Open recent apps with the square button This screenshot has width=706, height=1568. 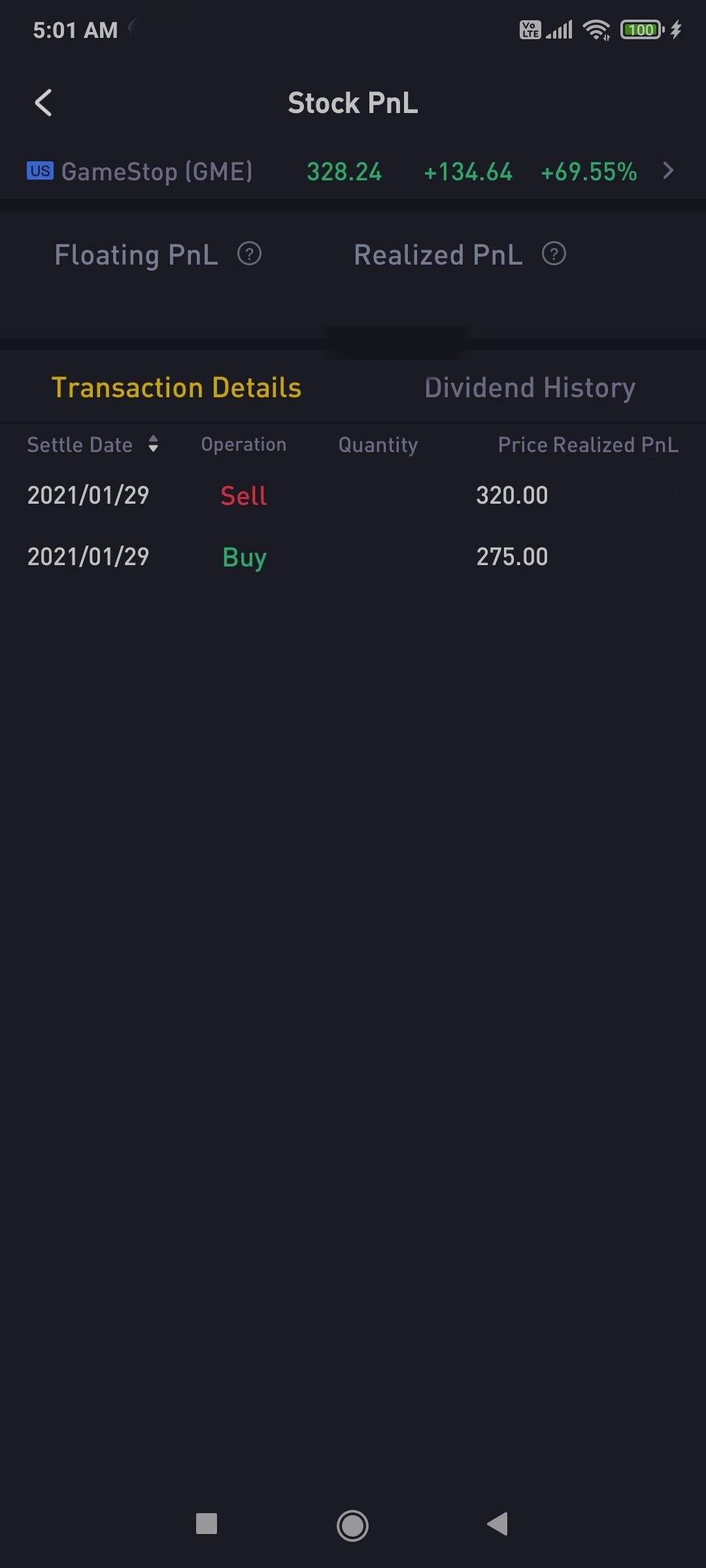(x=207, y=1524)
